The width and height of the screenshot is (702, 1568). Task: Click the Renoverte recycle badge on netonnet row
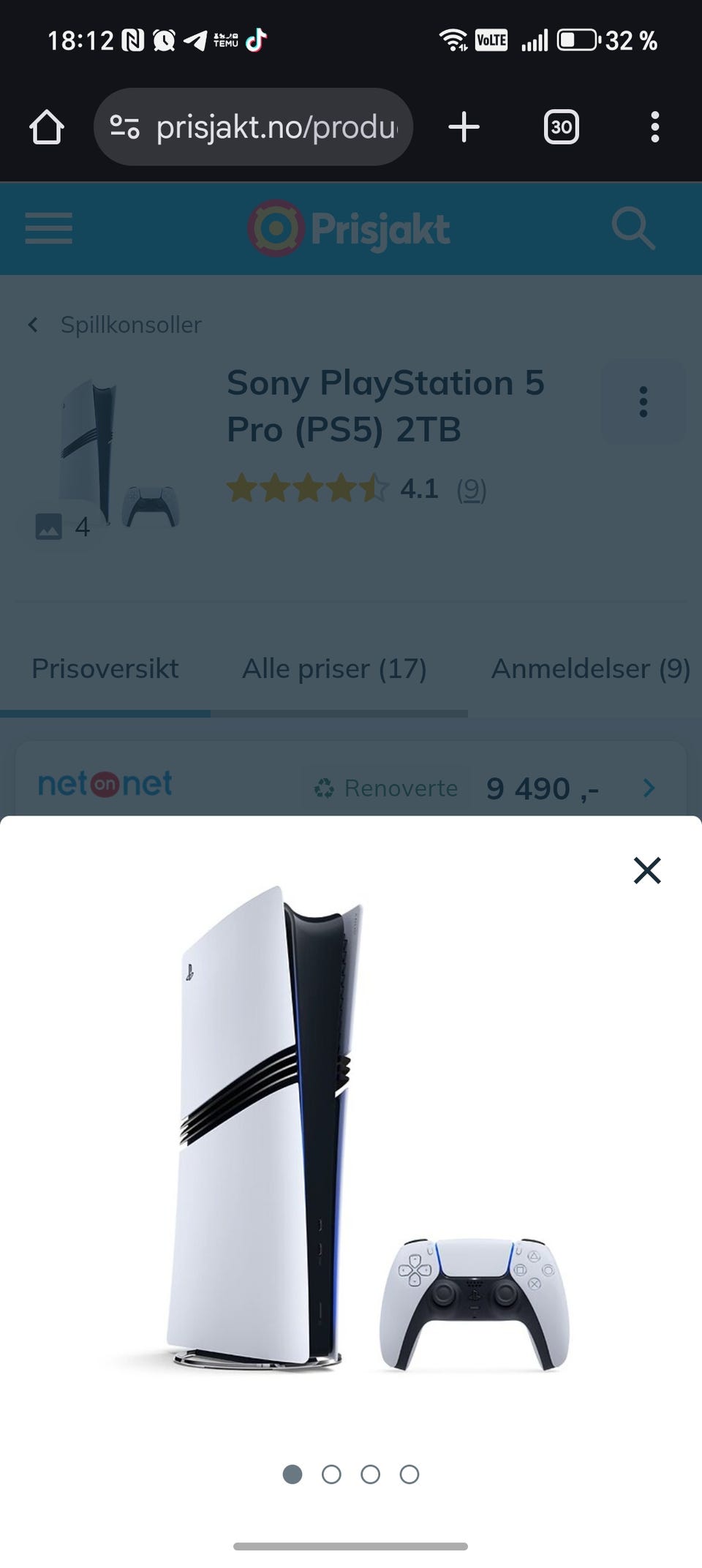385,788
